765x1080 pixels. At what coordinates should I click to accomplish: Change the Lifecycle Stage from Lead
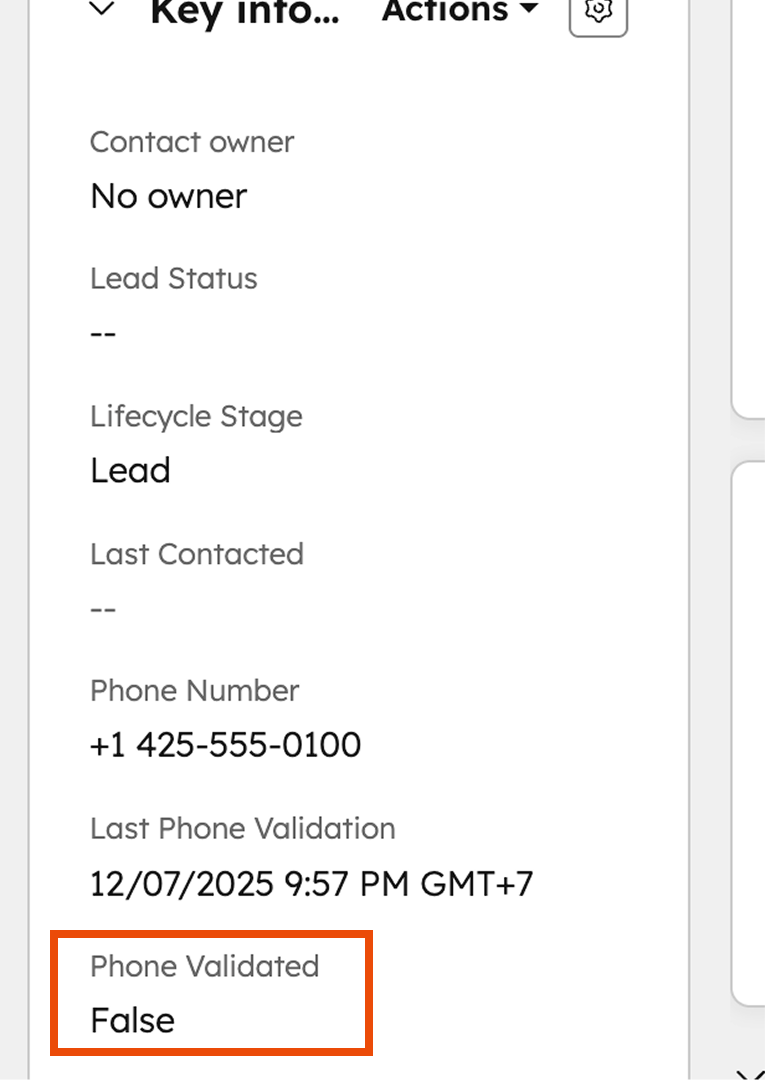[130, 470]
